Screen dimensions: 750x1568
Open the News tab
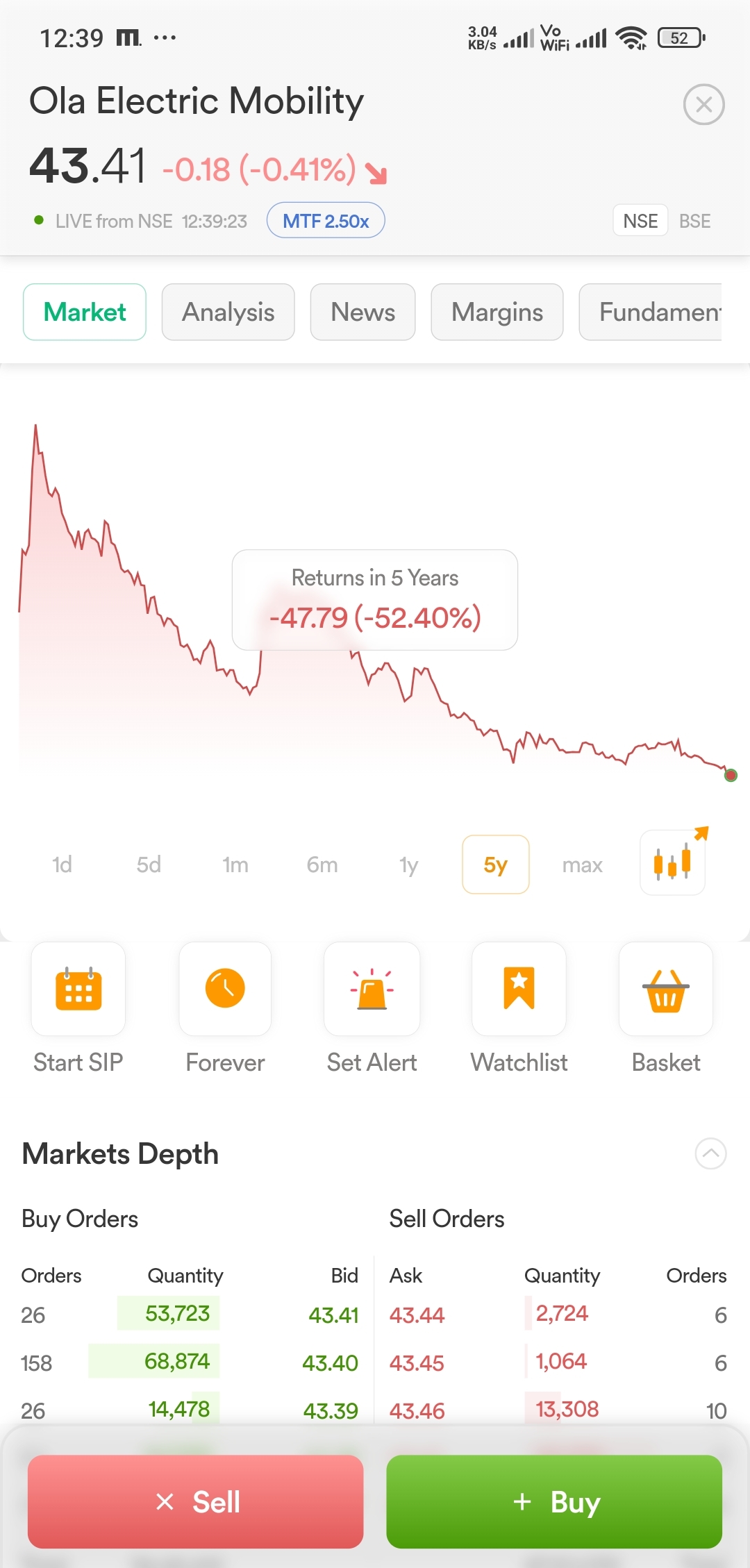[x=362, y=312]
